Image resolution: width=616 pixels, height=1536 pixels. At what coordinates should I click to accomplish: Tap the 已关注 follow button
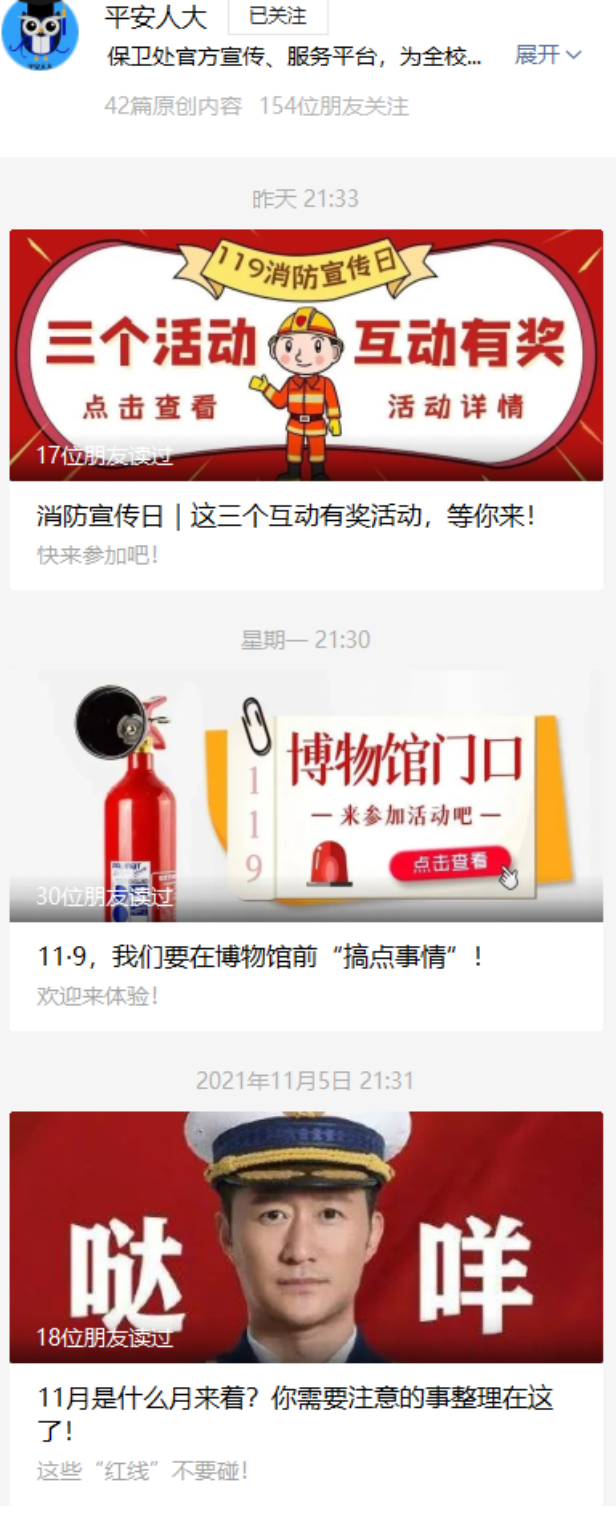pos(277,16)
